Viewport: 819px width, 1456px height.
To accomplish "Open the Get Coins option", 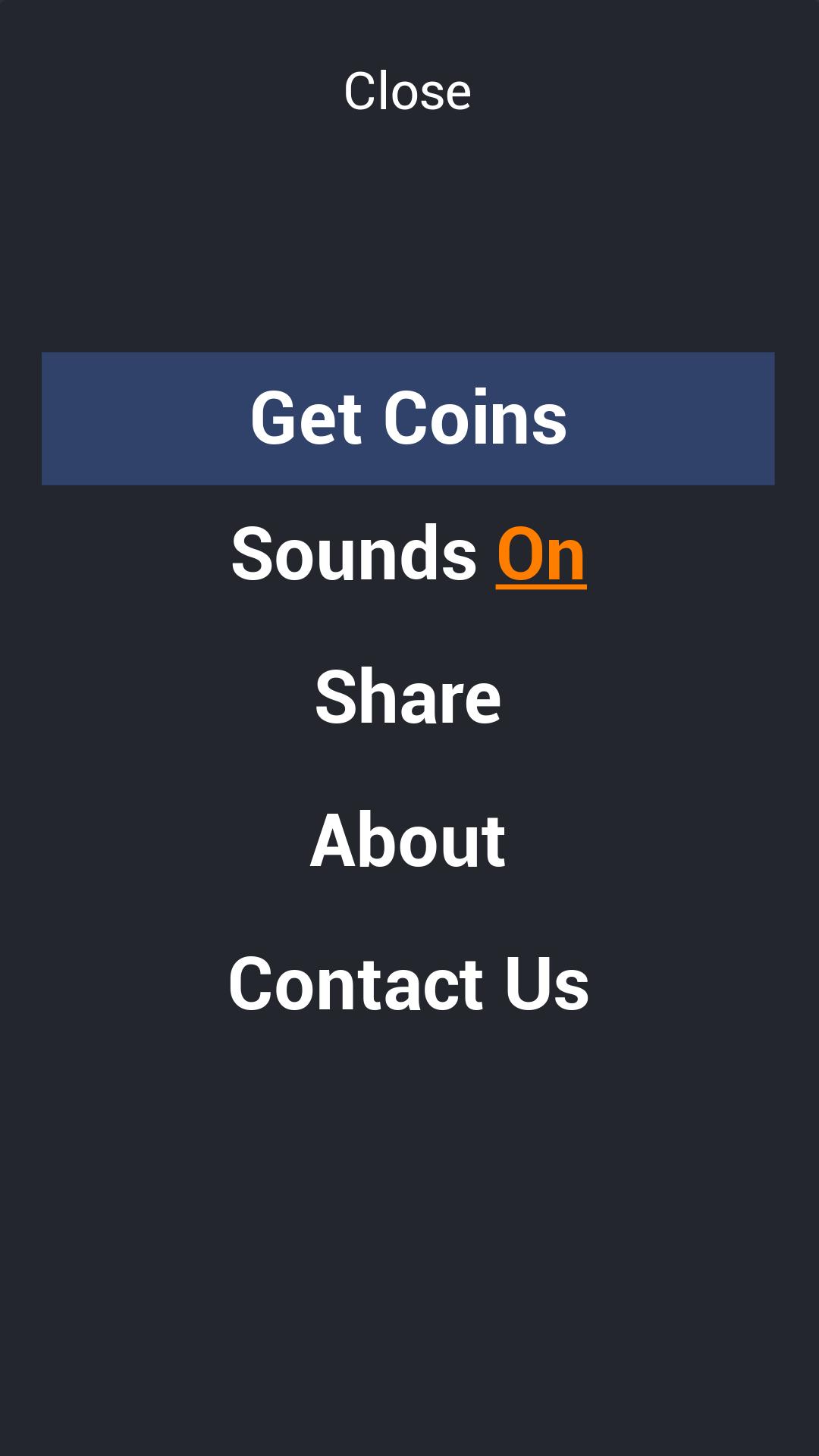I will [x=408, y=419].
